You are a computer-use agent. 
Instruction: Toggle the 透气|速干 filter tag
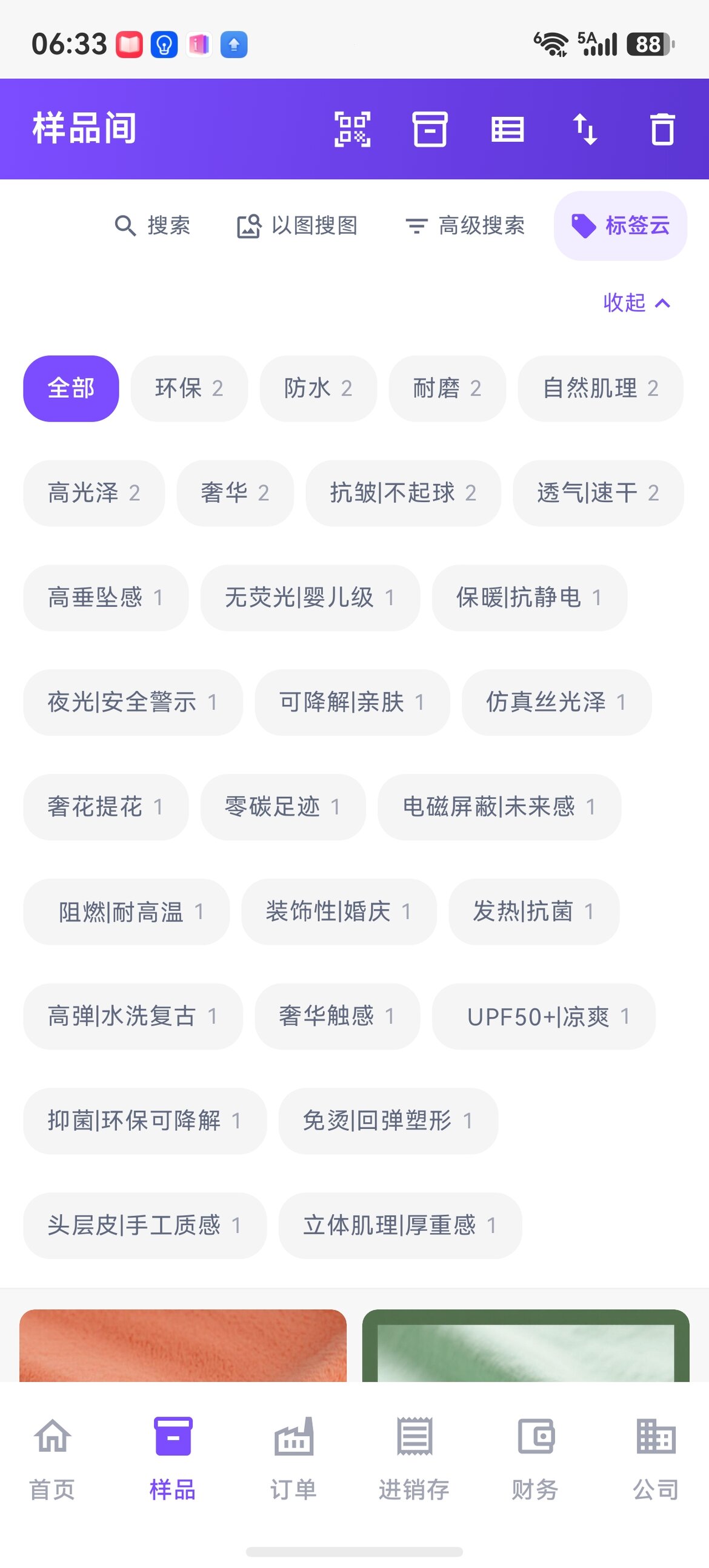(x=597, y=493)
